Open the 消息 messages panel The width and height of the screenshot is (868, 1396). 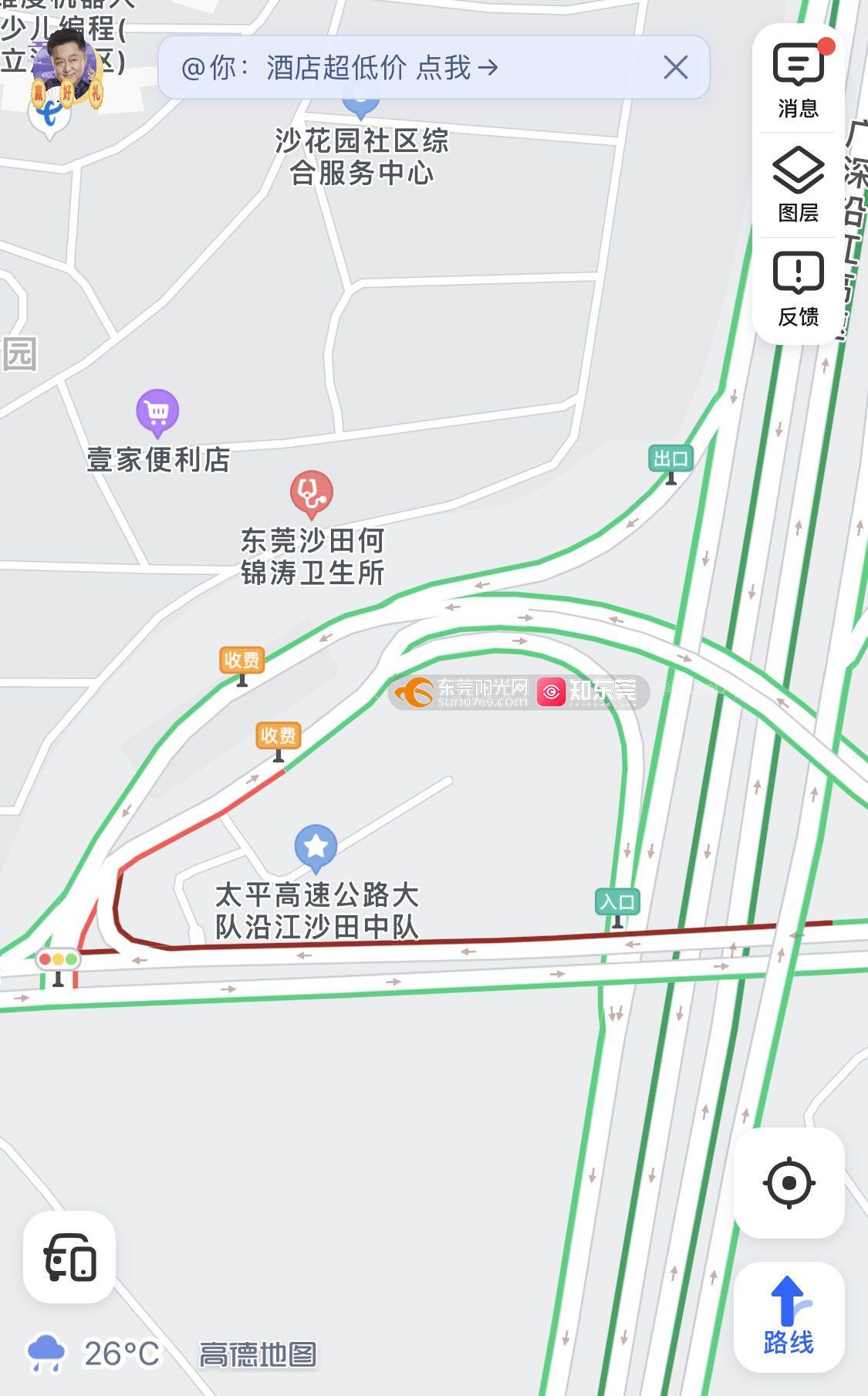click(798, 80)
